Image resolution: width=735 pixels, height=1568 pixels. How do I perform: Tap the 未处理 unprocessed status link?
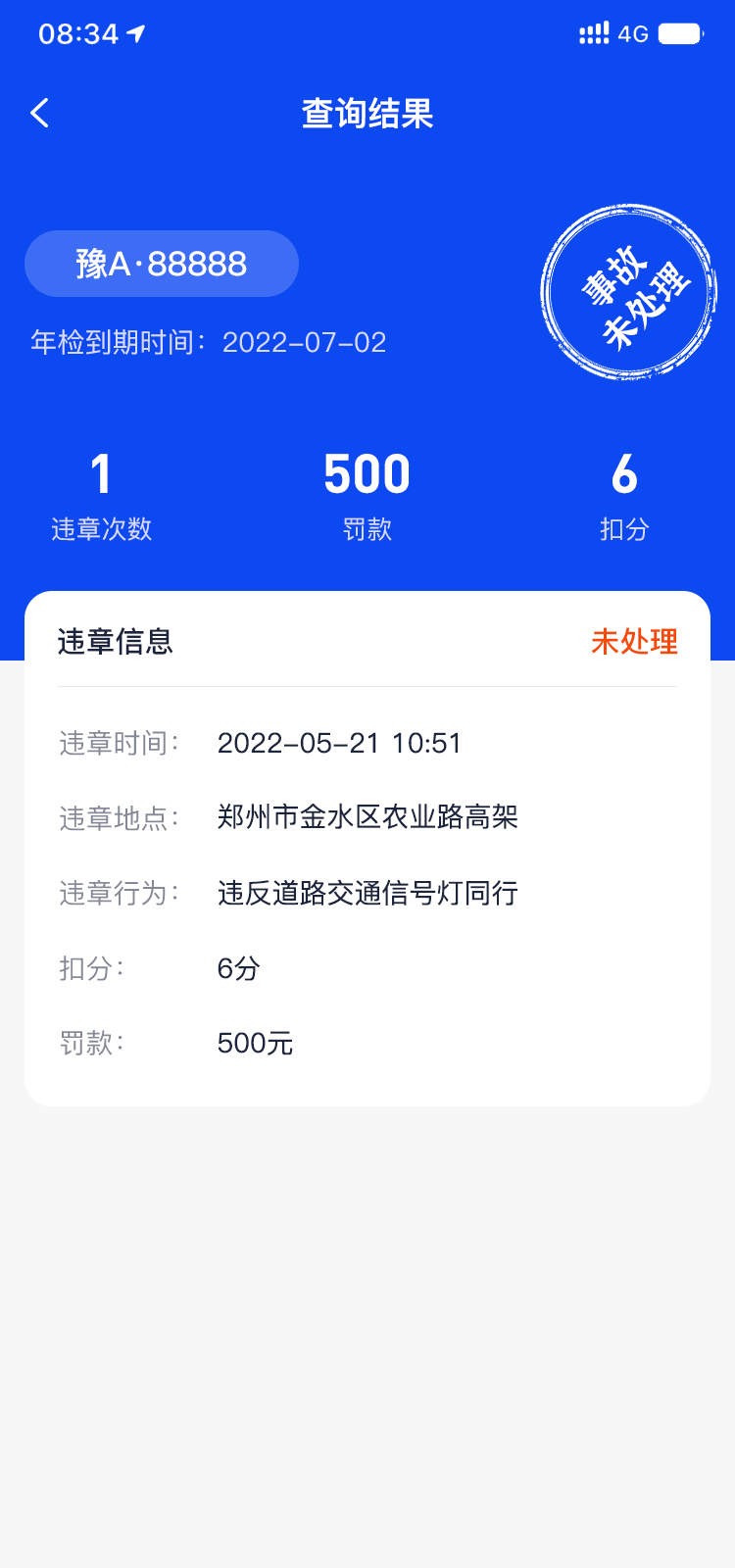[x=634, y=642]
